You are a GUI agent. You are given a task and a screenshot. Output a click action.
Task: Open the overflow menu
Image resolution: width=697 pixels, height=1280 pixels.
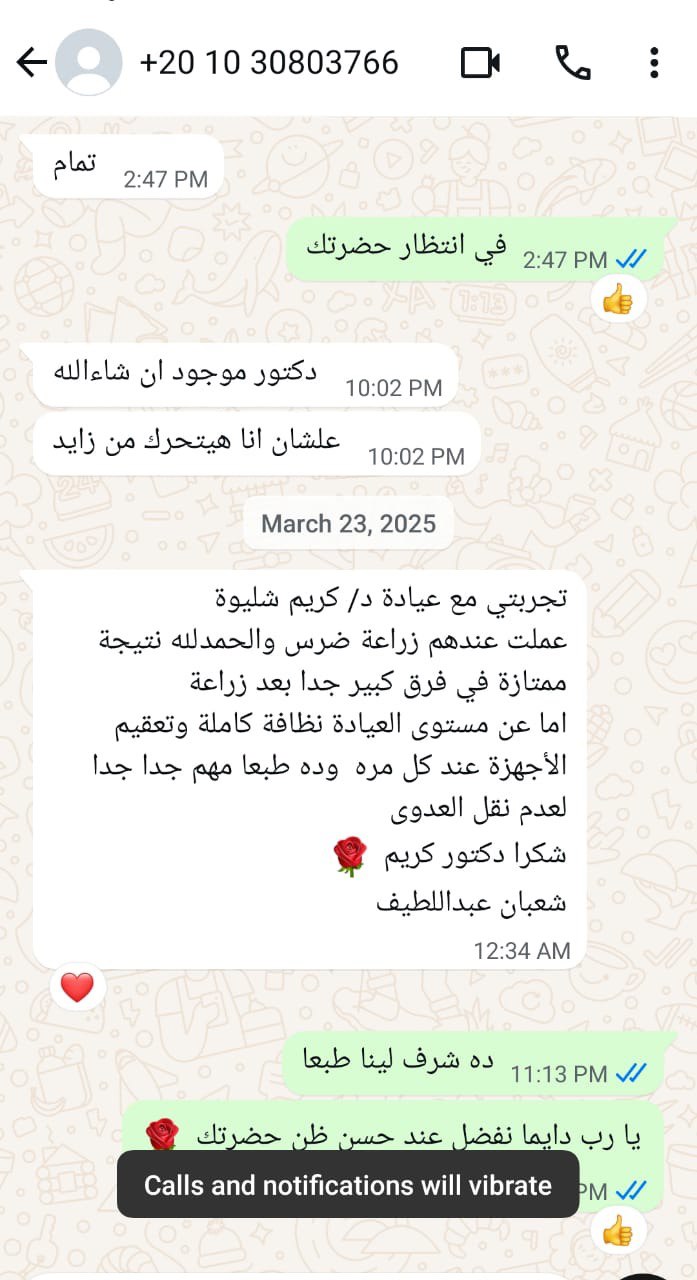click(654, 63)
